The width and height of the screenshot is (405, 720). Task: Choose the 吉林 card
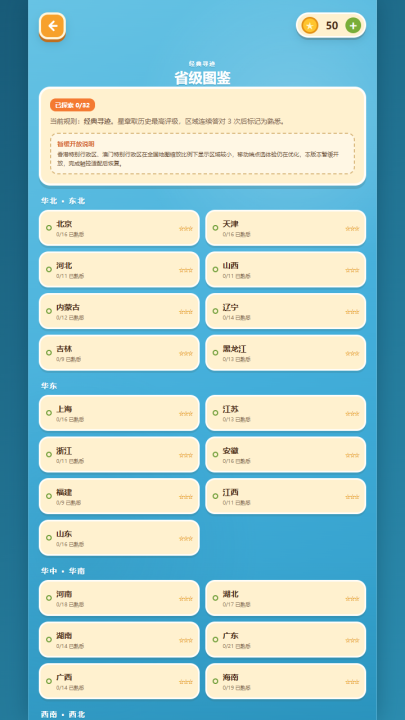pos(119,353)
